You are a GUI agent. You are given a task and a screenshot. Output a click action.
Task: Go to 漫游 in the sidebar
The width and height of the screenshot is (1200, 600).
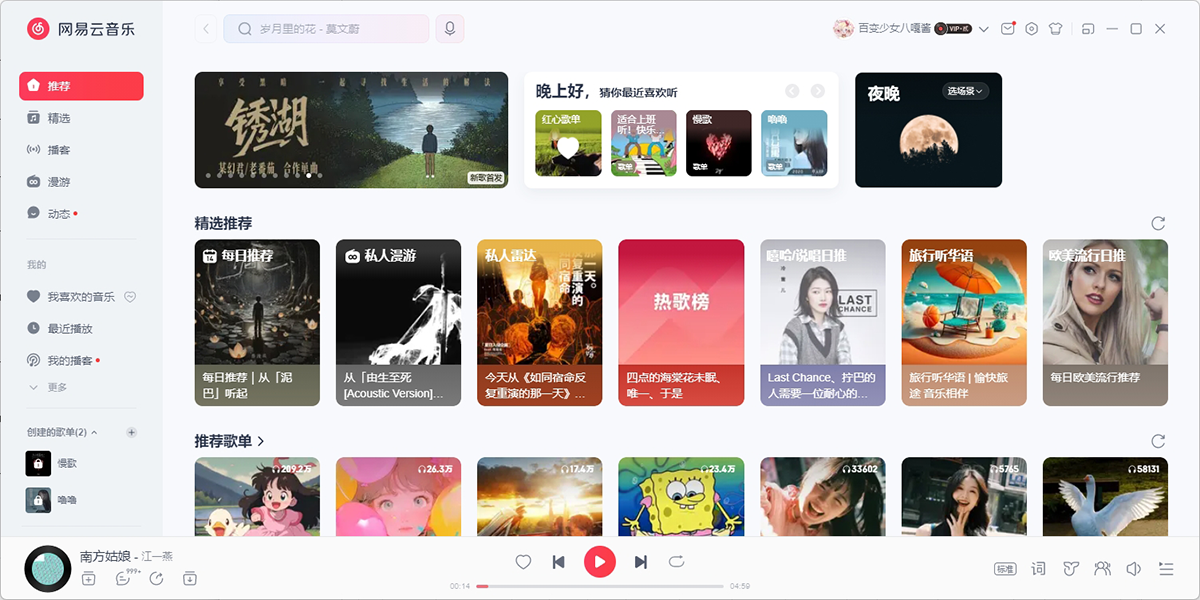(x=59, y=182)
